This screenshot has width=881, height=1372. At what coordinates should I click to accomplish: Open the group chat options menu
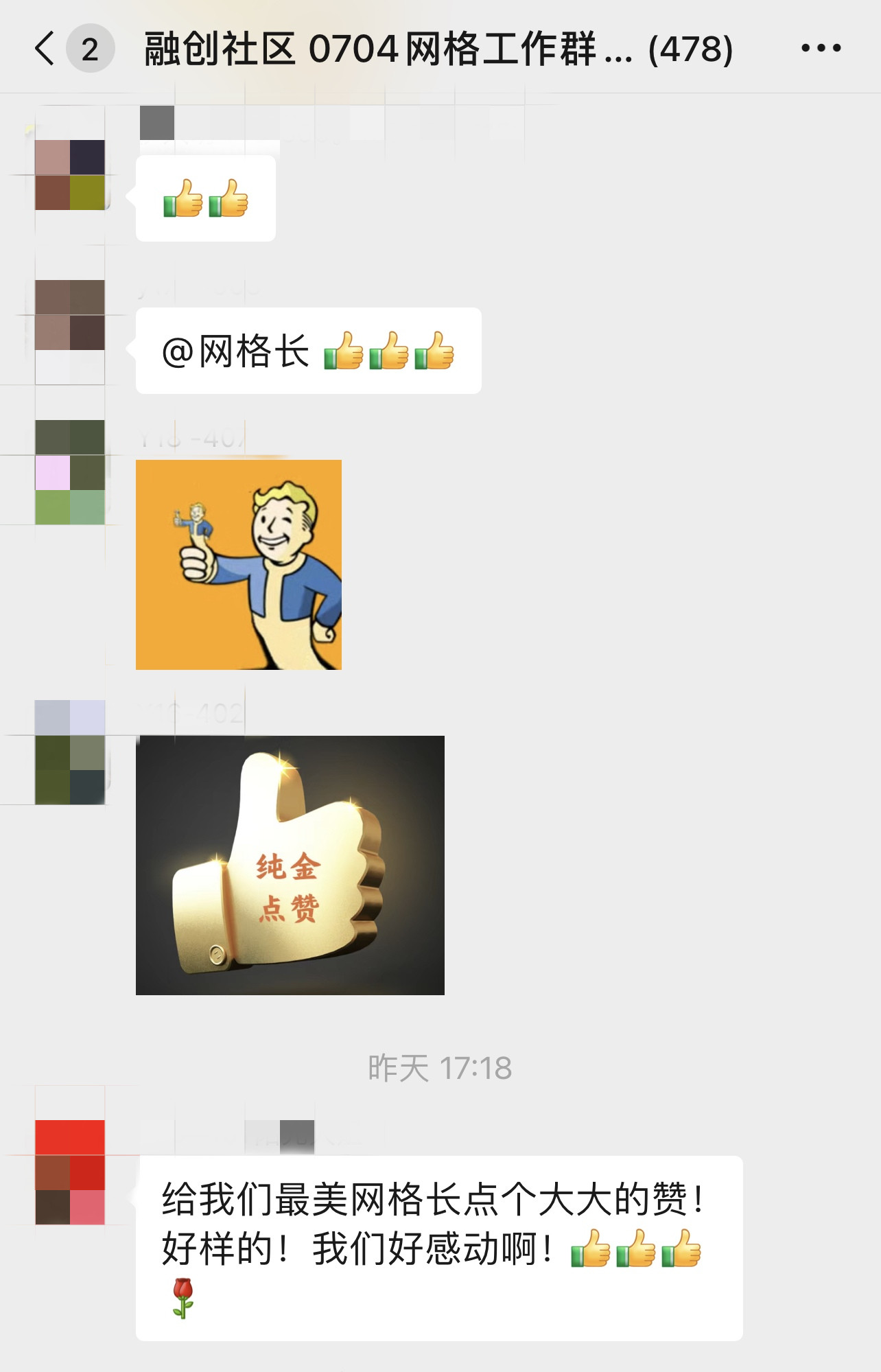[x=821, y=49]
